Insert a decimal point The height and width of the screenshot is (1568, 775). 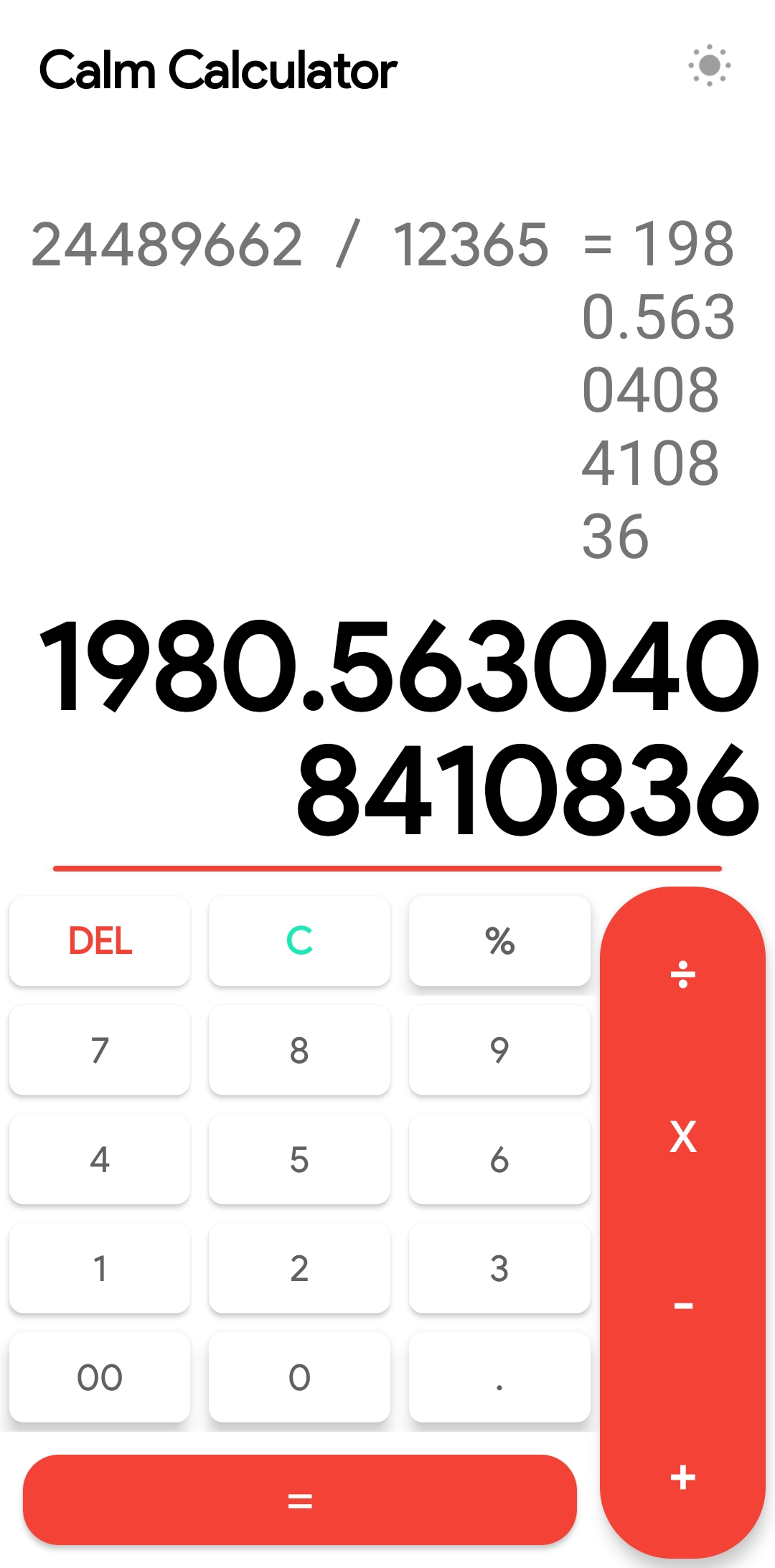pyautogui.click(x=499, y=1377)
